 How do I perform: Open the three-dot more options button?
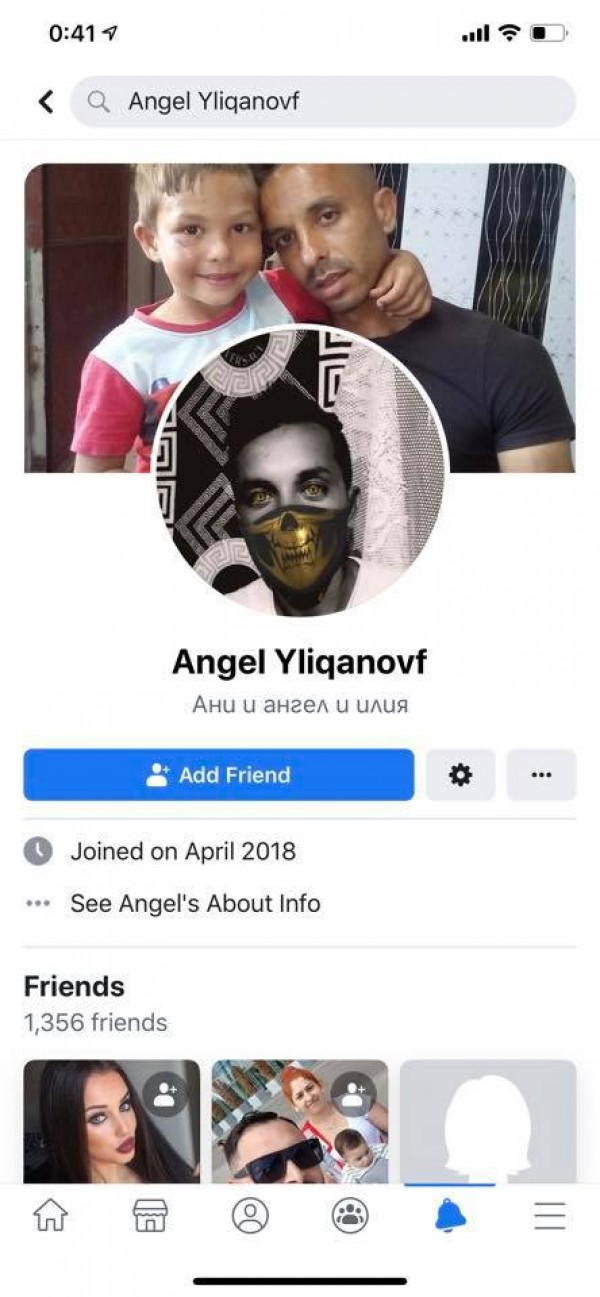click(x=541, y=775)
